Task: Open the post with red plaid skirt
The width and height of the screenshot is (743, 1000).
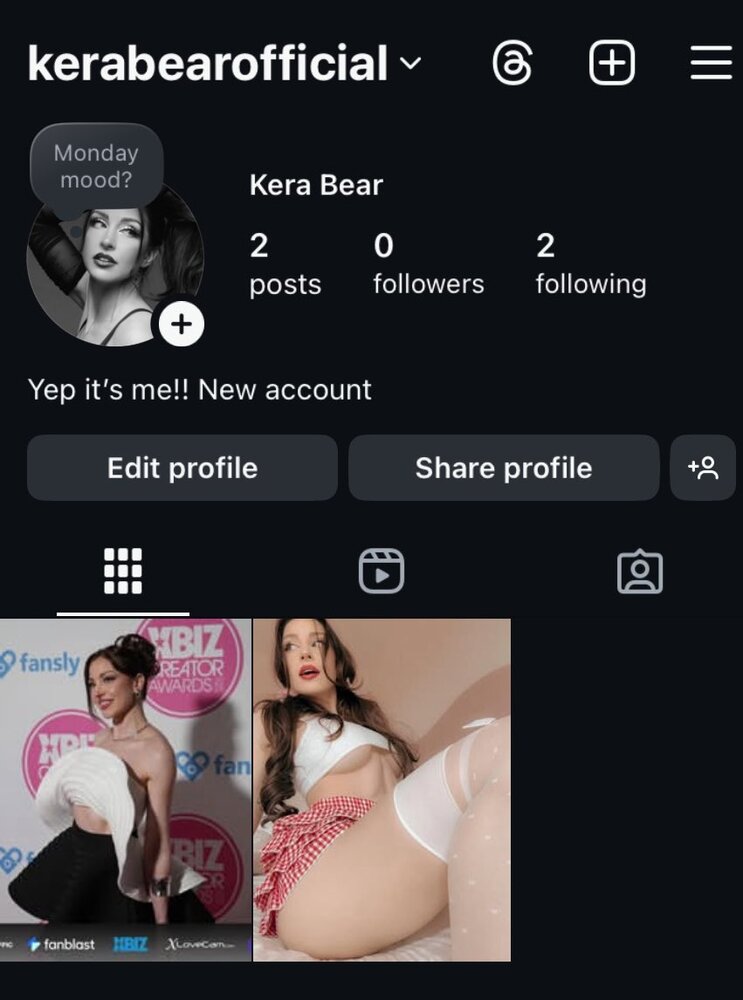Action: (x=382, y=790)
